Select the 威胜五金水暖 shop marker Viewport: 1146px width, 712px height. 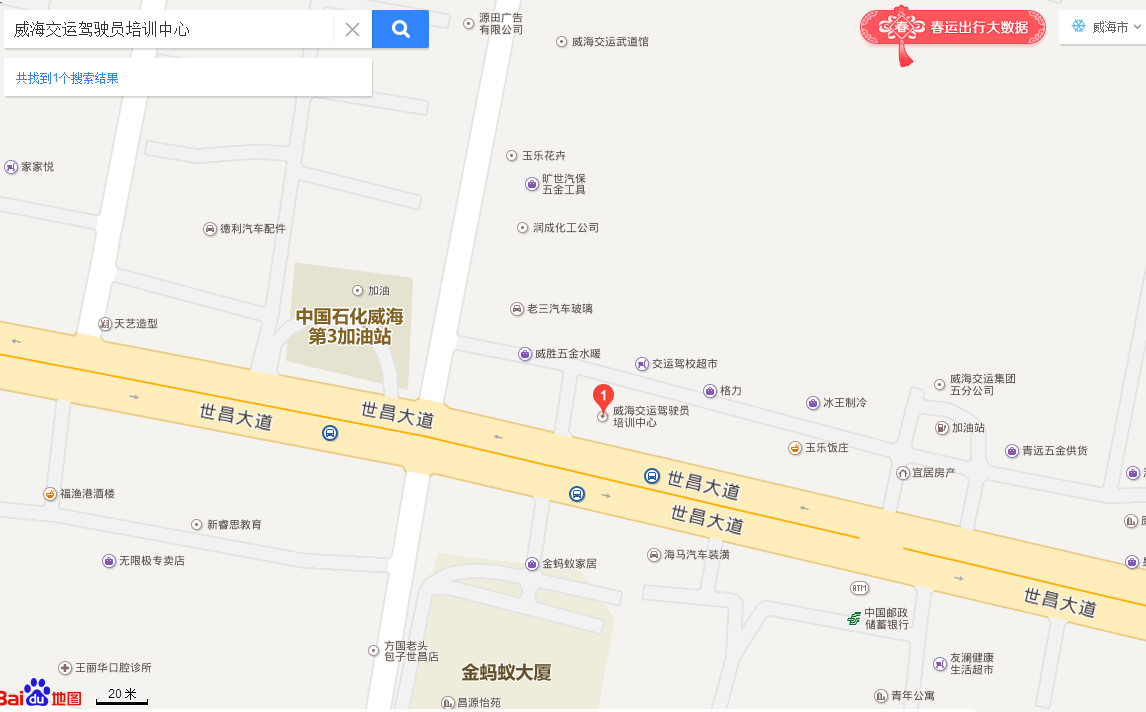tap(525, 354)
